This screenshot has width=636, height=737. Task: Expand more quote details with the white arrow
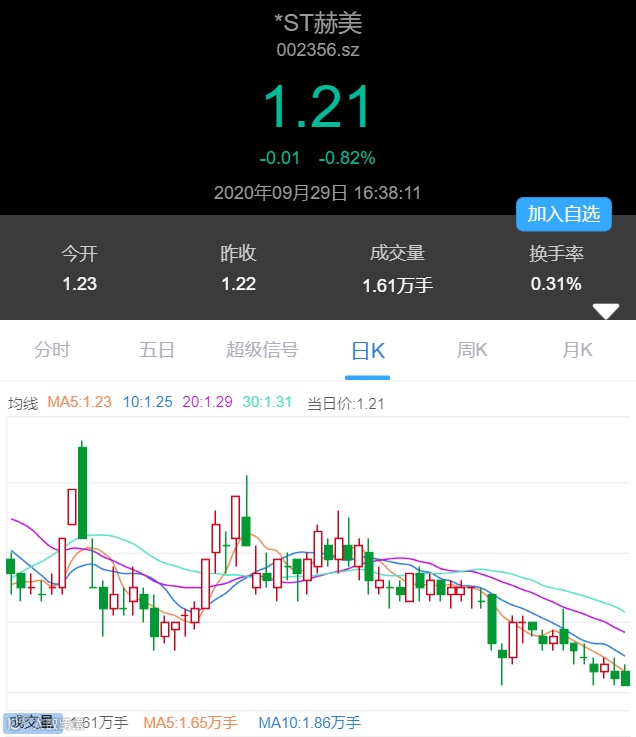click(x=606, y=312)
